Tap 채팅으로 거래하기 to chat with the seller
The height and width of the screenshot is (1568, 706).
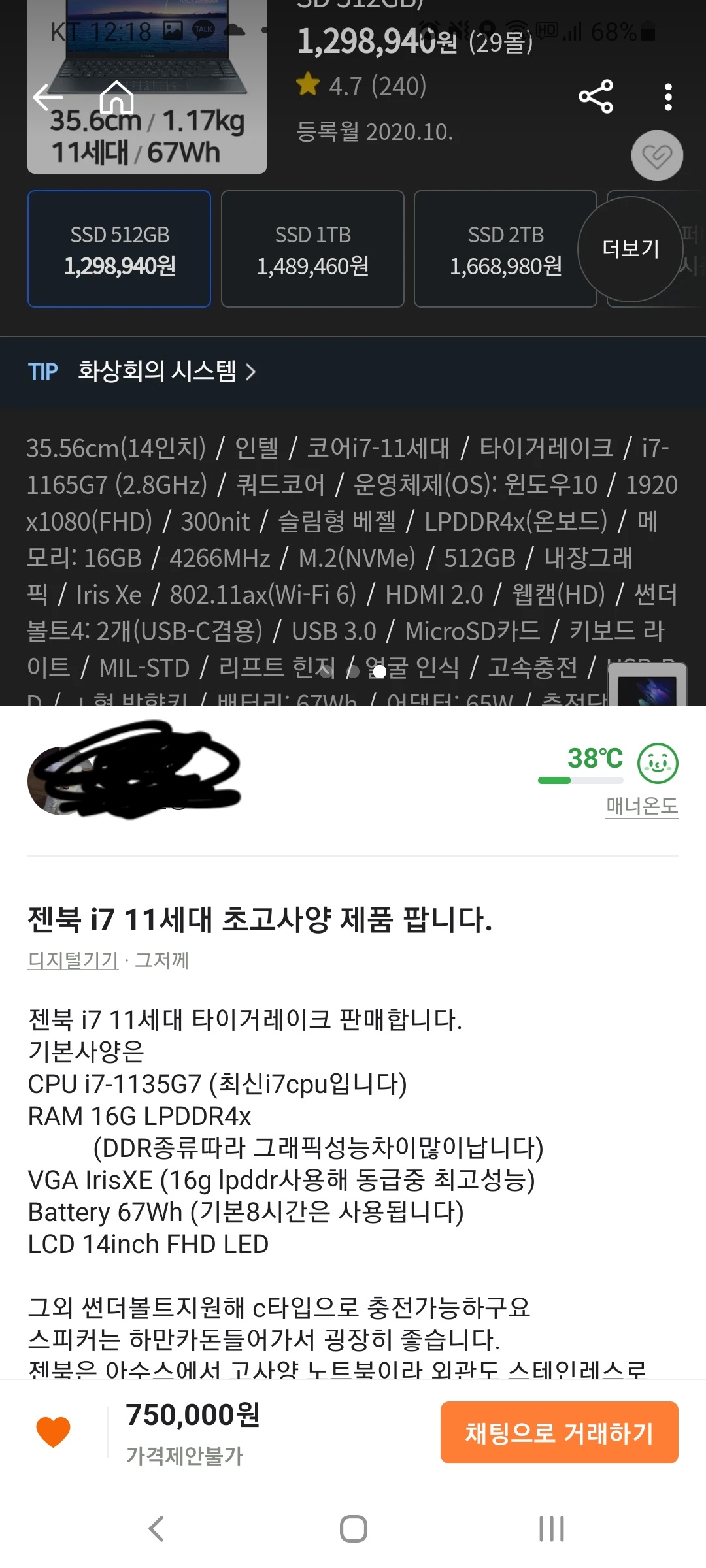560,1432
